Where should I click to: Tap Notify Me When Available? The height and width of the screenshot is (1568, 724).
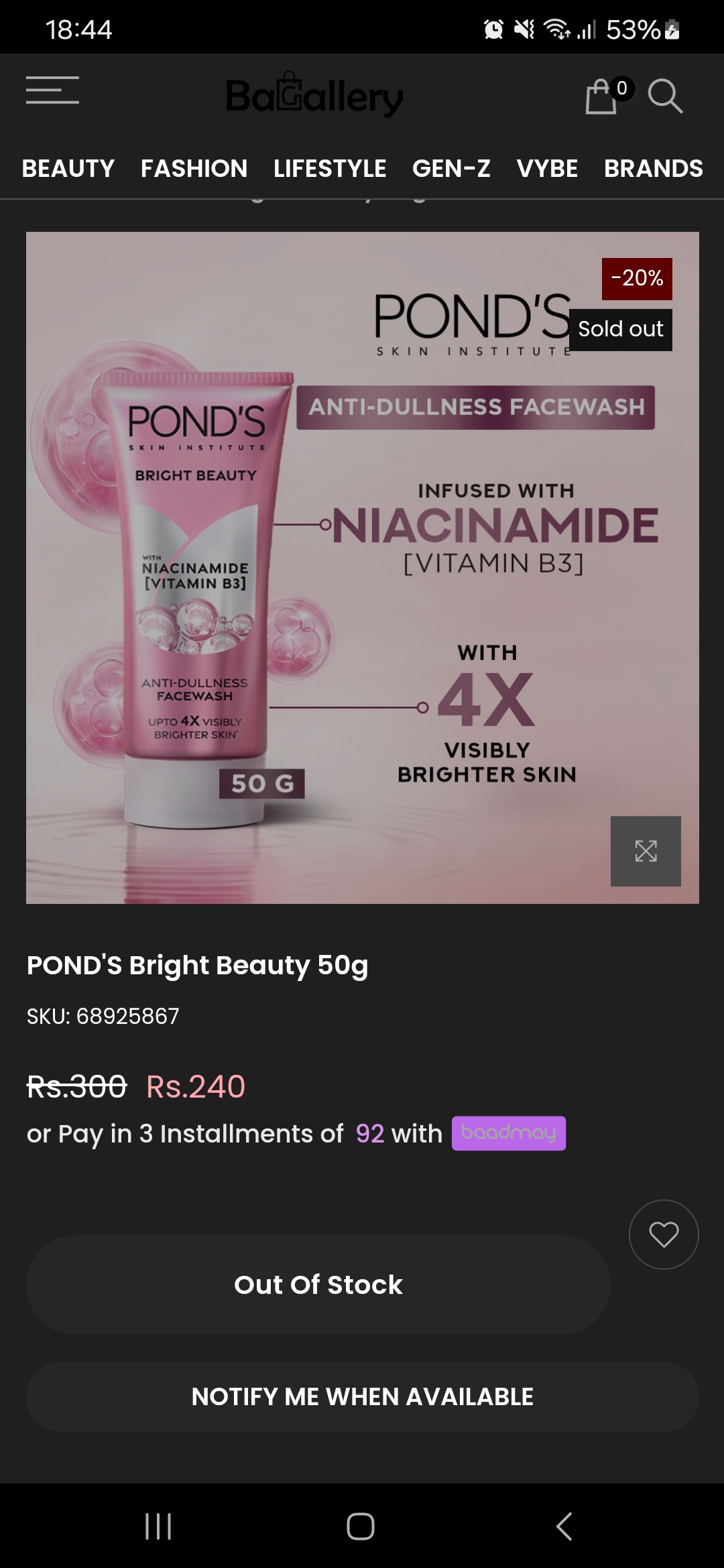(362, 1396)
